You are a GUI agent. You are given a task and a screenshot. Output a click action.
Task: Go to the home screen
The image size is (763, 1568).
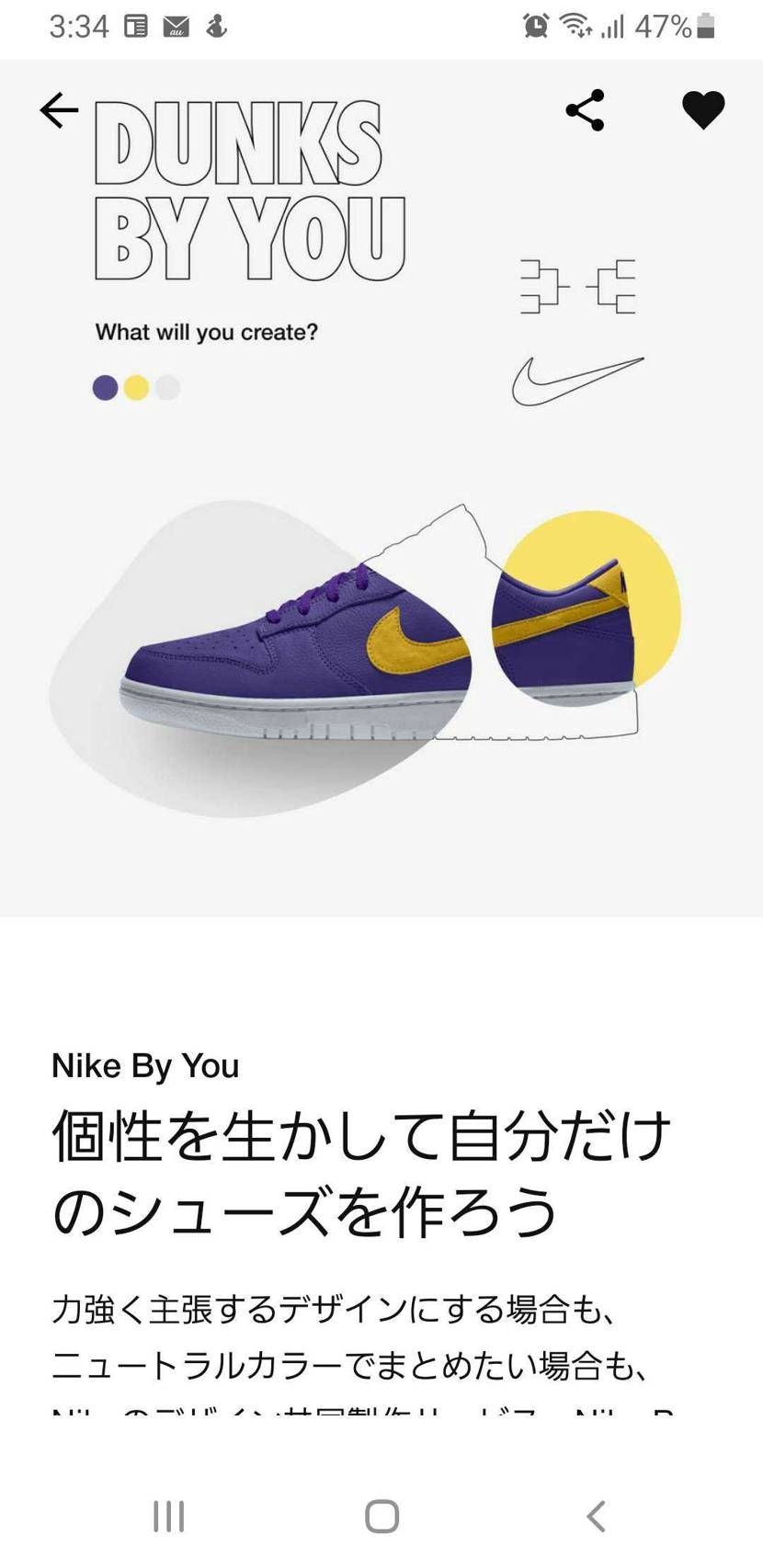coord(381,1516)
